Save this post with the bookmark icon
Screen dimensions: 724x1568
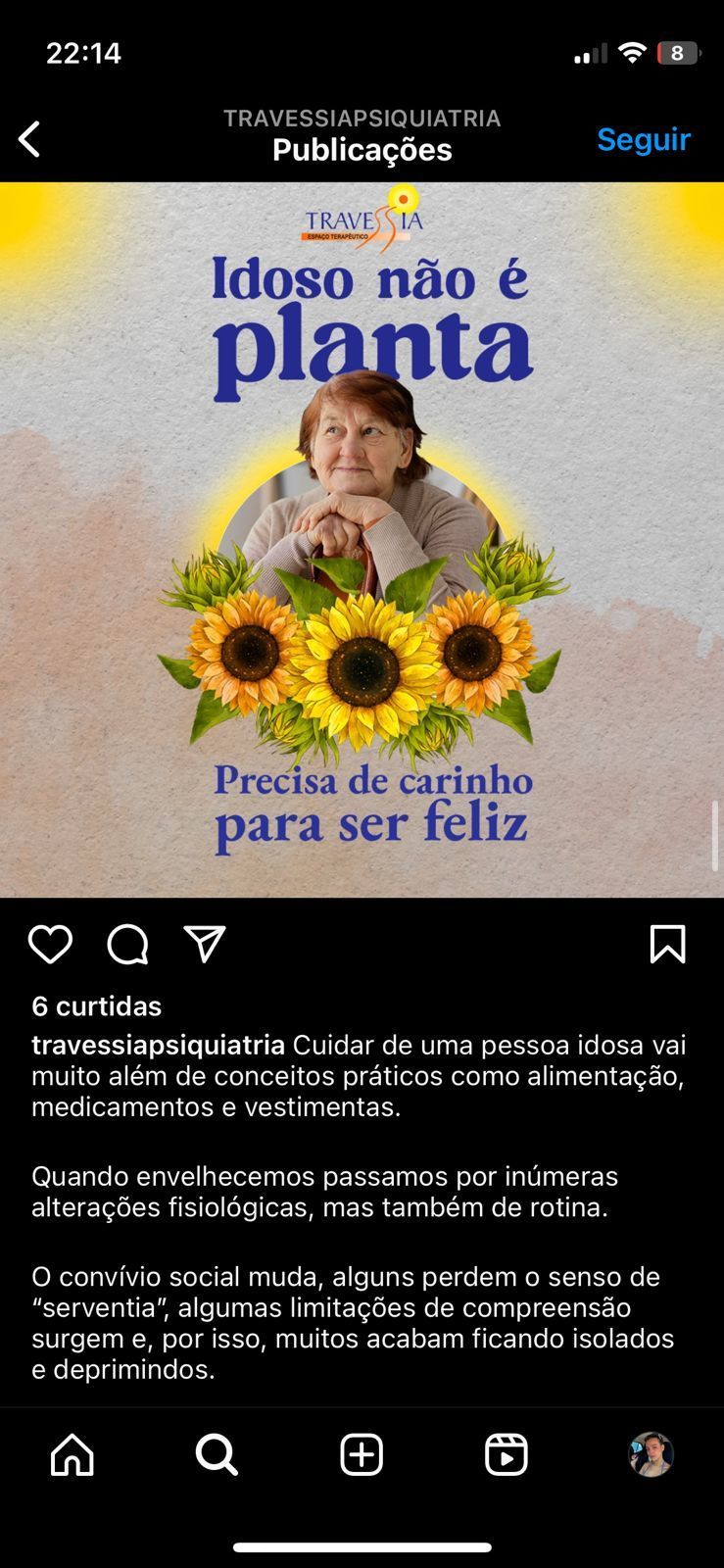[x=667, y=945]
